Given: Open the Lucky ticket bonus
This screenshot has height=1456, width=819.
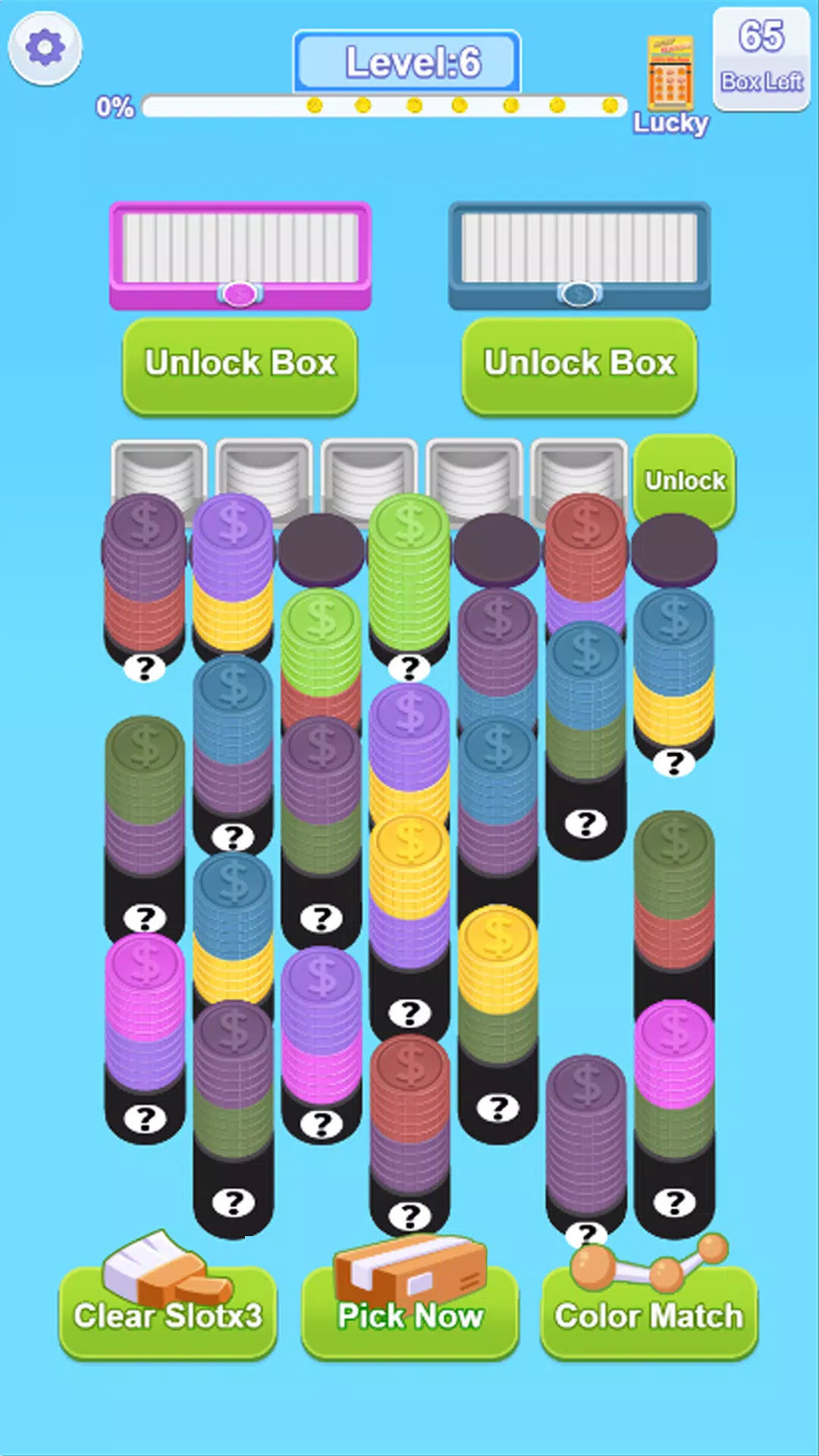Looking at the screenshot, I should click(671, 85).
